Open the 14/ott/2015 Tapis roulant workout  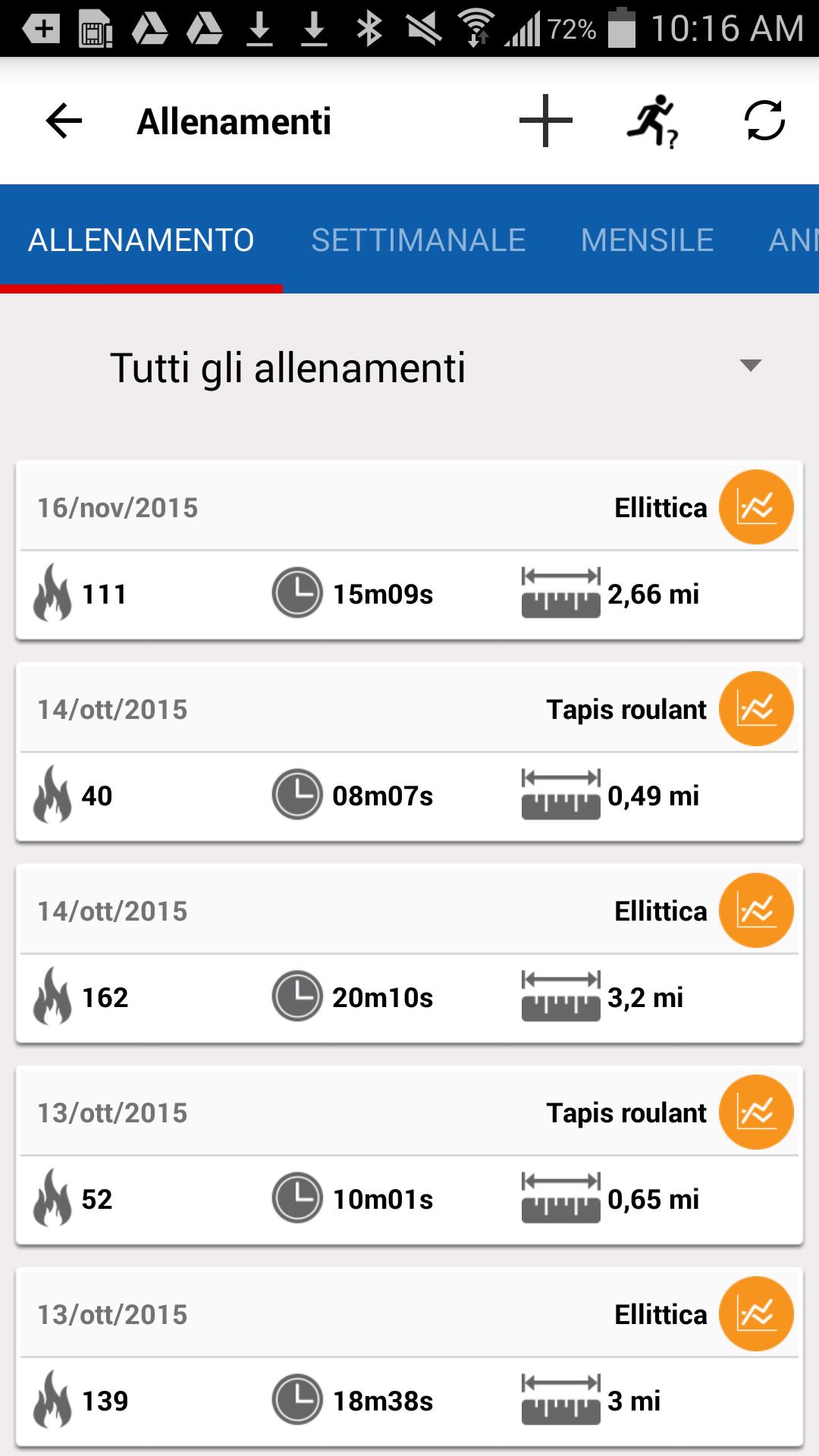click(x=409, y=752)
